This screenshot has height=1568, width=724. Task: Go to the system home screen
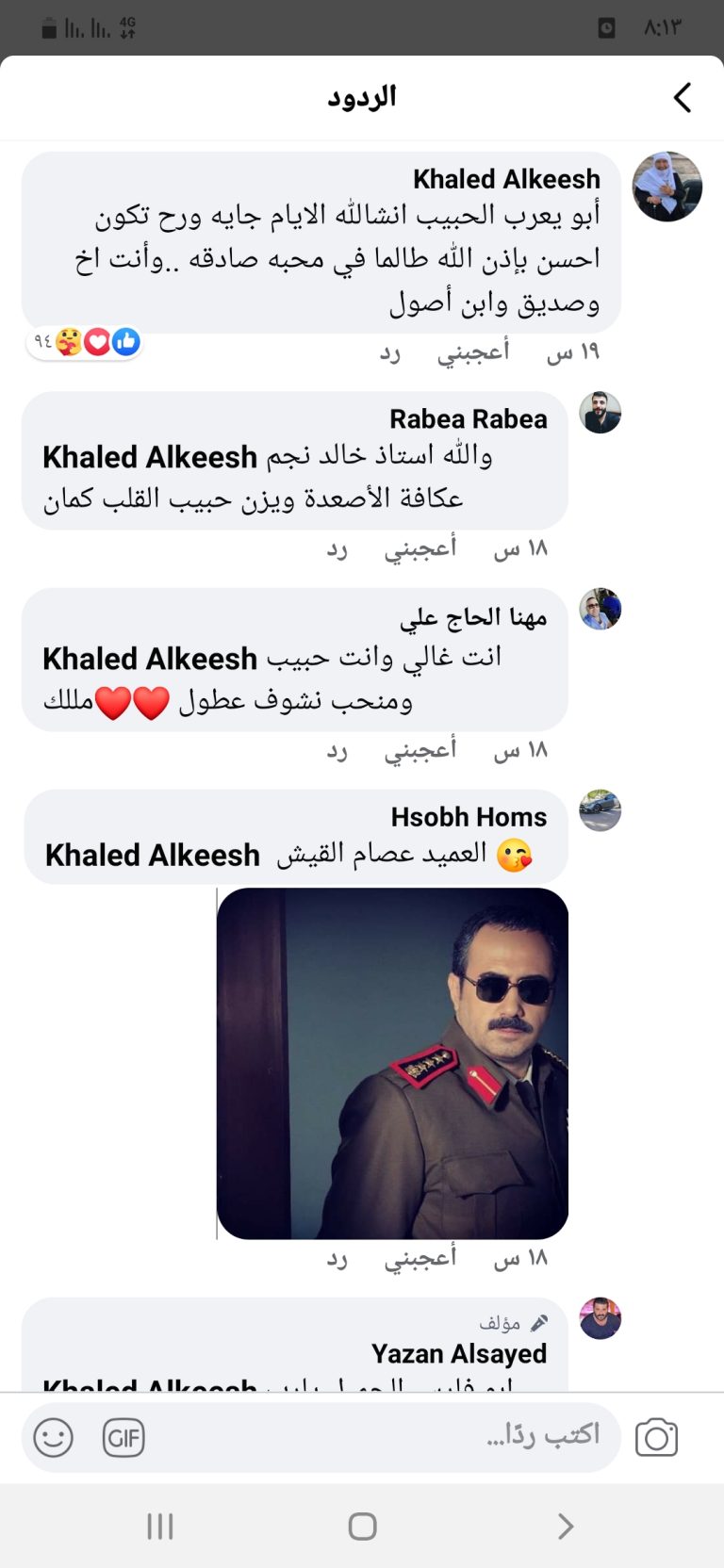[x=362, y=1526]
